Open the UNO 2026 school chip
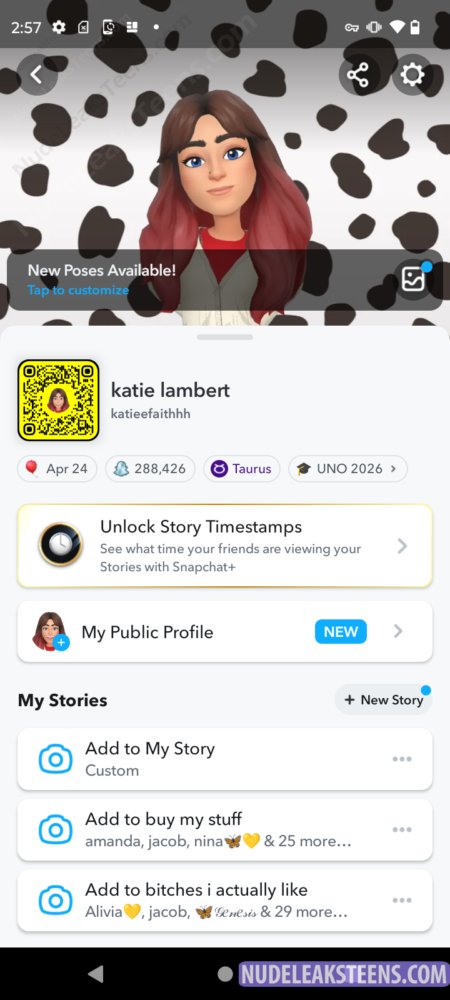The image size is (450, 1000). click(x=348, y=469)
